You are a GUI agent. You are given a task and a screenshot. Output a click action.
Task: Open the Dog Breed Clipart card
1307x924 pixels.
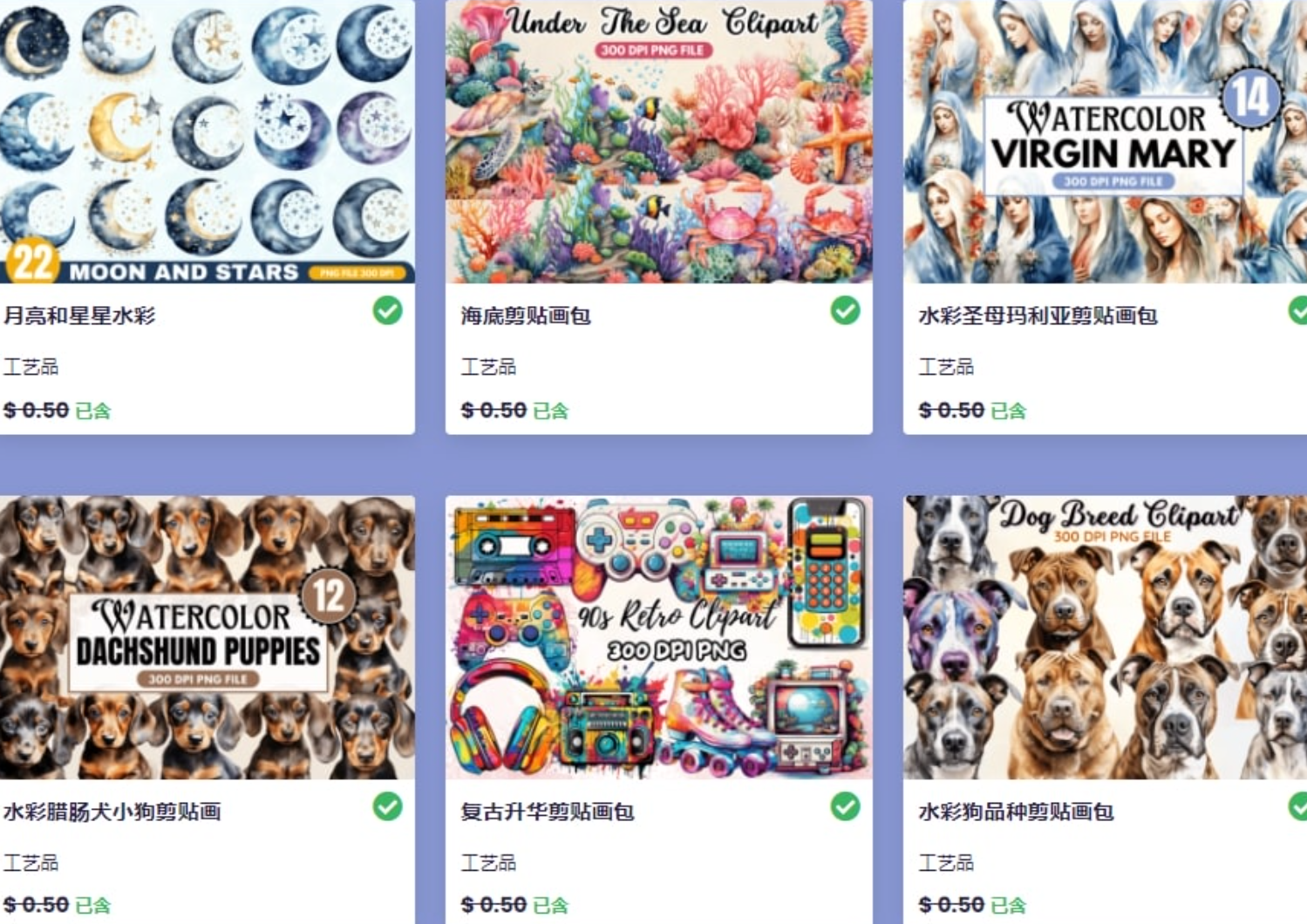pyautogui.click(x=1105, y=637)
